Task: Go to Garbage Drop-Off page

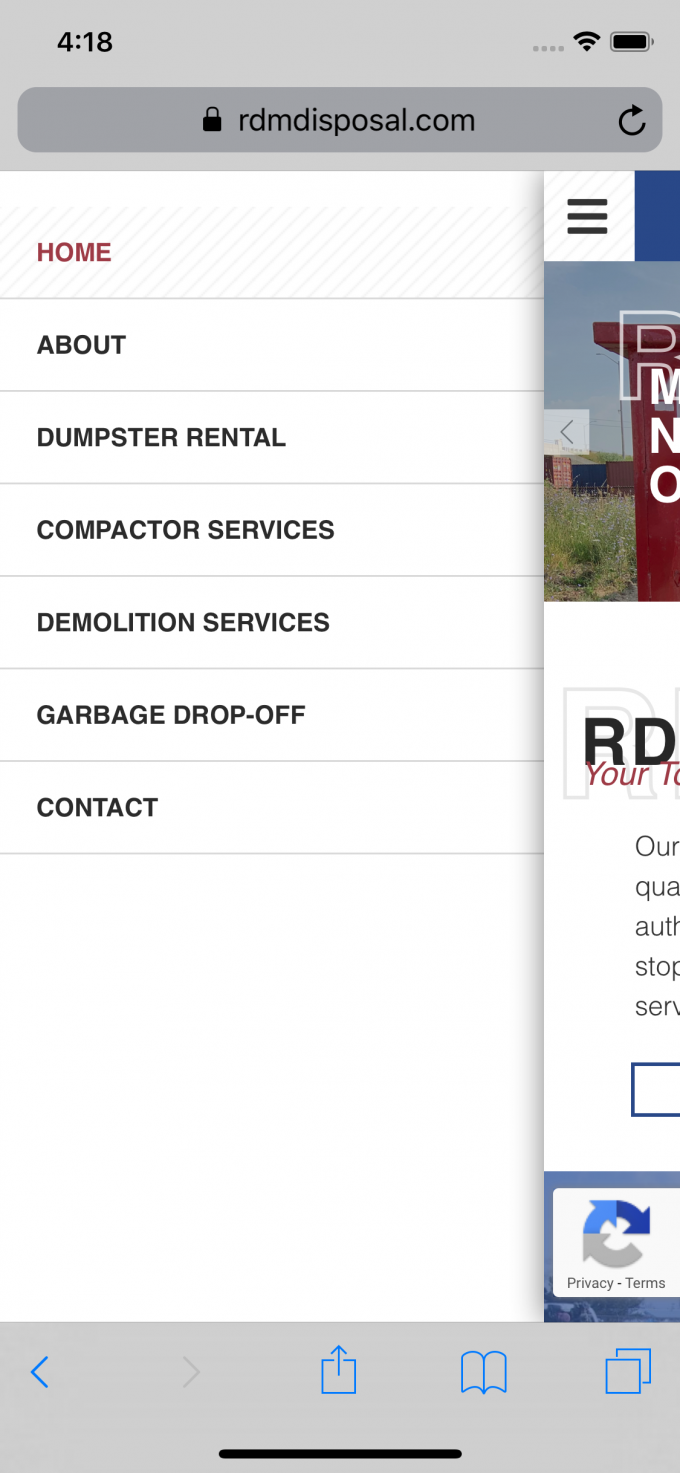Action: 171,715
